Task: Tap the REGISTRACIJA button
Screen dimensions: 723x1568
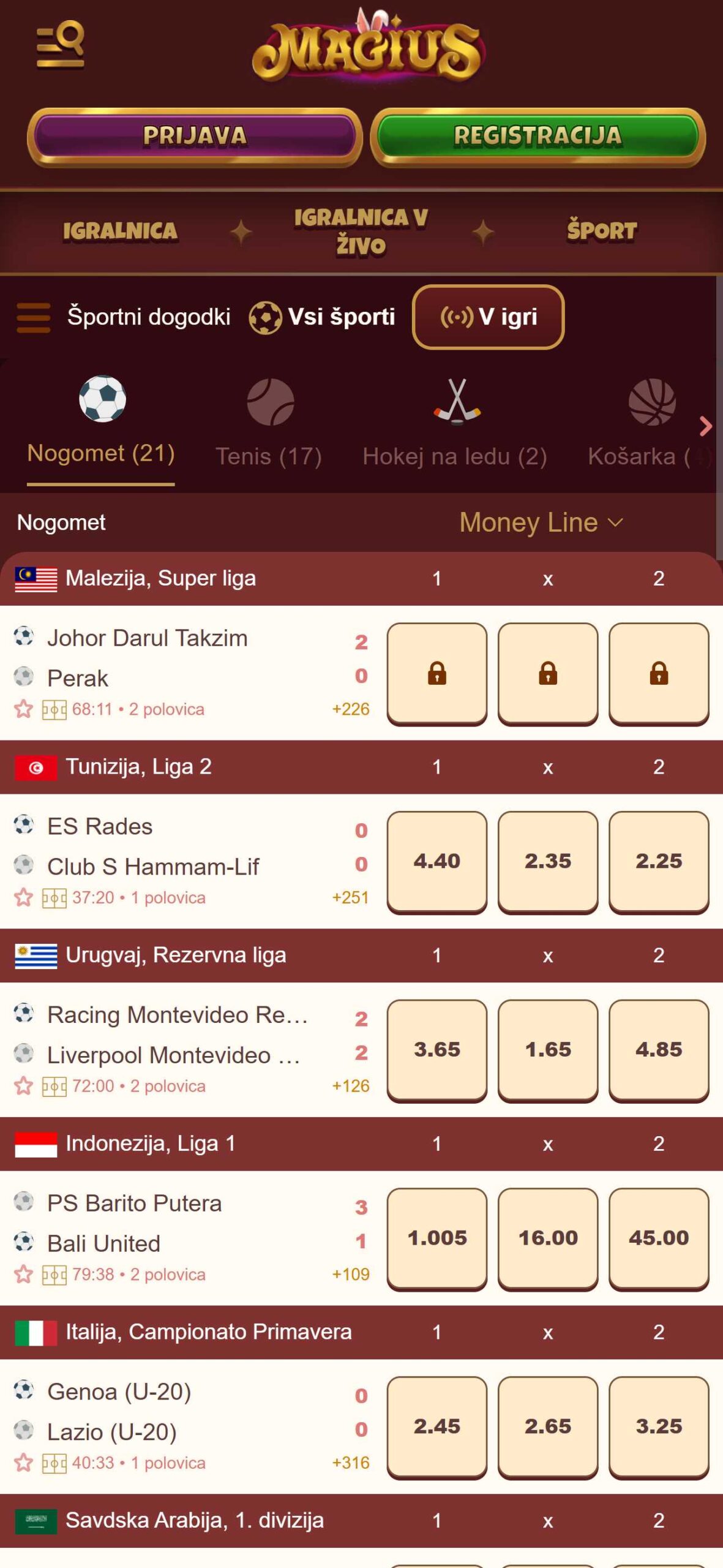Action: (x=538, y=137)
